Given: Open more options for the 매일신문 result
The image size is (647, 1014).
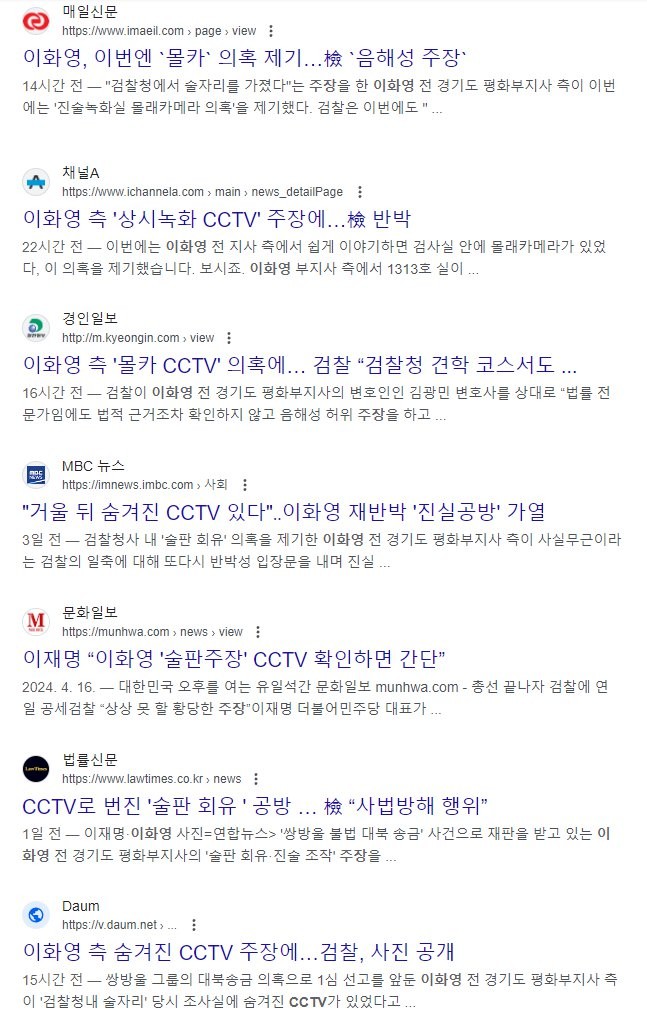Looking at the screenshot, I should [272, 31].
